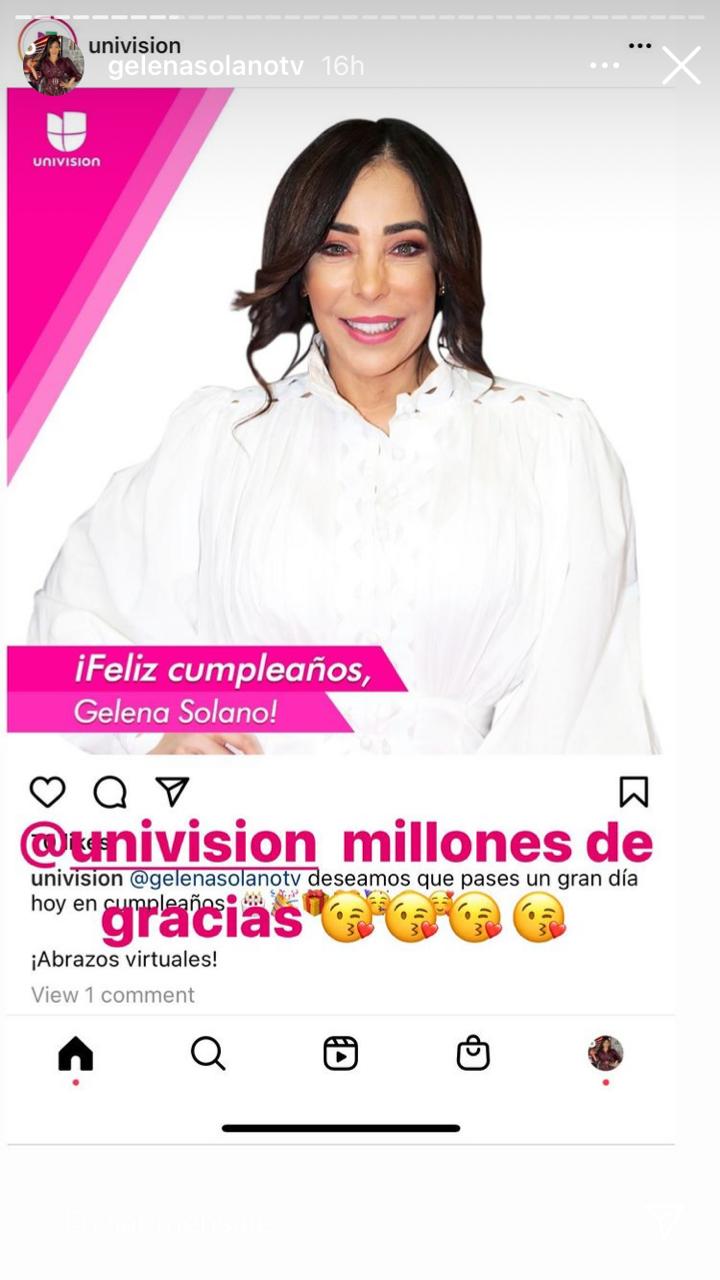Open the Instagram Shop tab
The width and height of the screenshot is (720, 1280).
[x=473, y=1052]
